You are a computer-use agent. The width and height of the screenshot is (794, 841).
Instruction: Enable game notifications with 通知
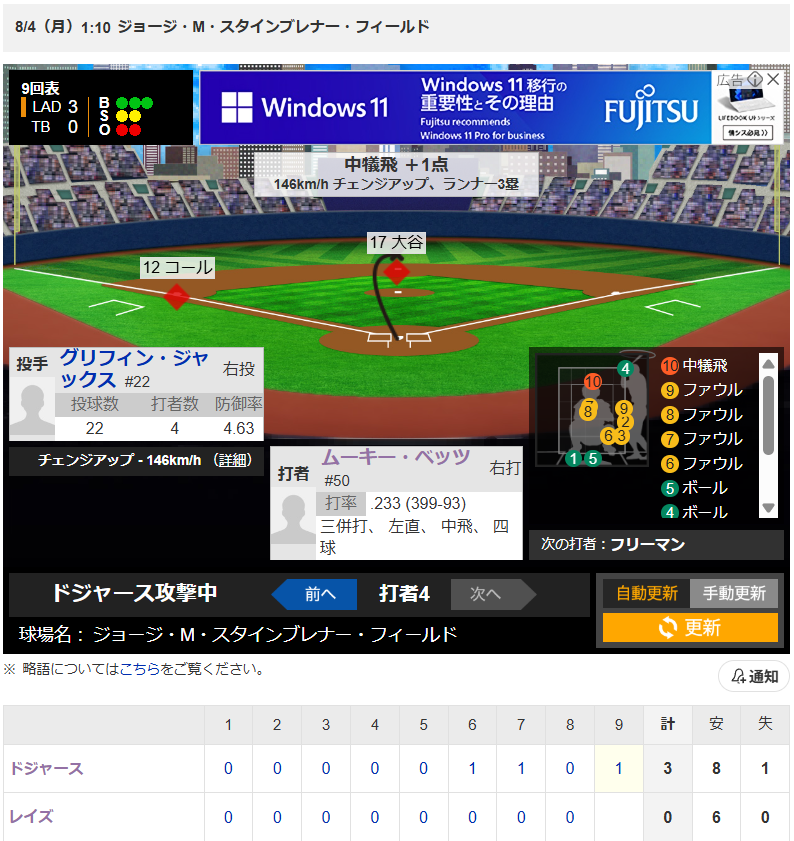tap(754, 677)
